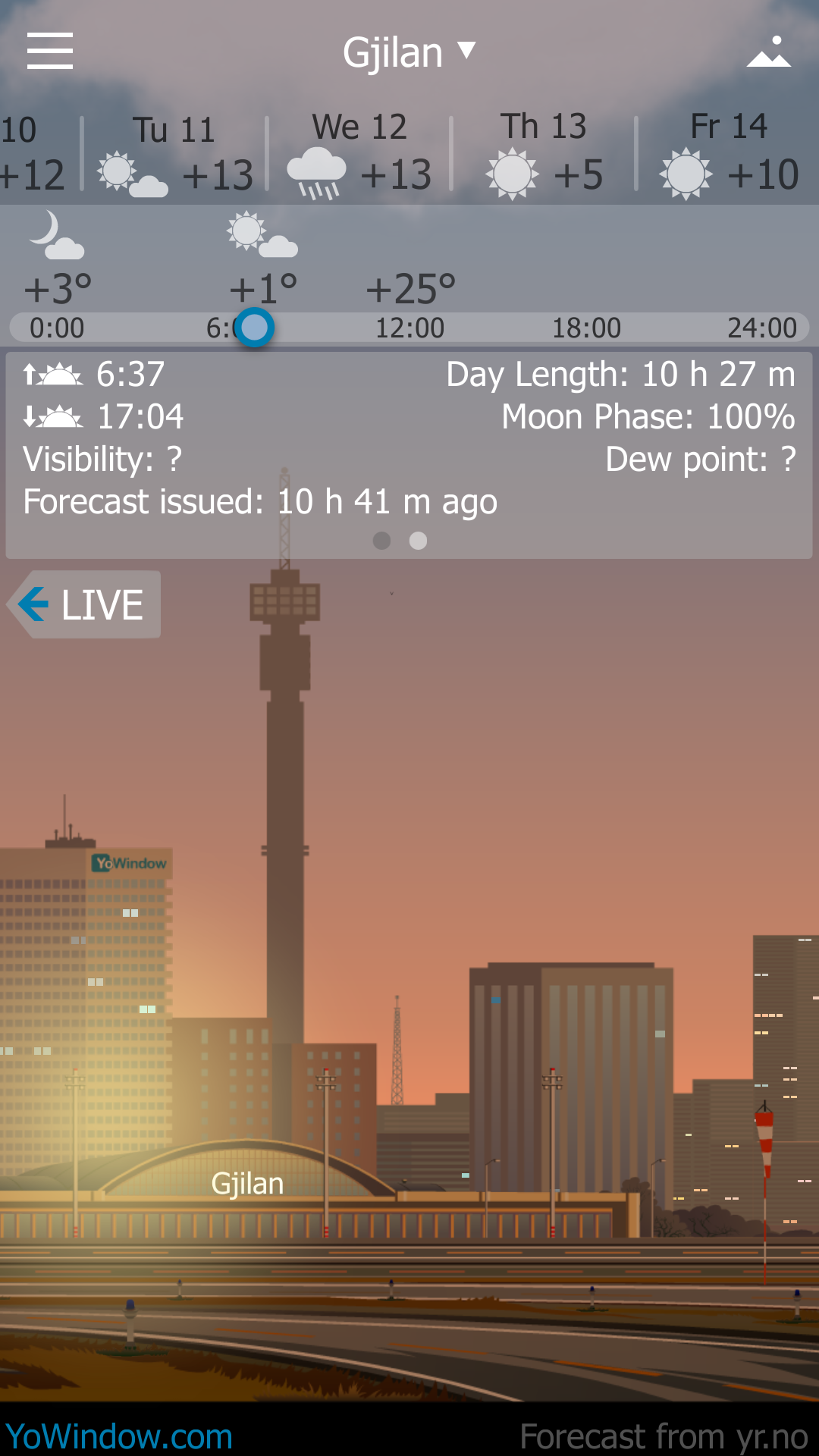This screenshot has width=819, height=1456.
Task: Open the landscape picker icon
Action: (768, 52)
